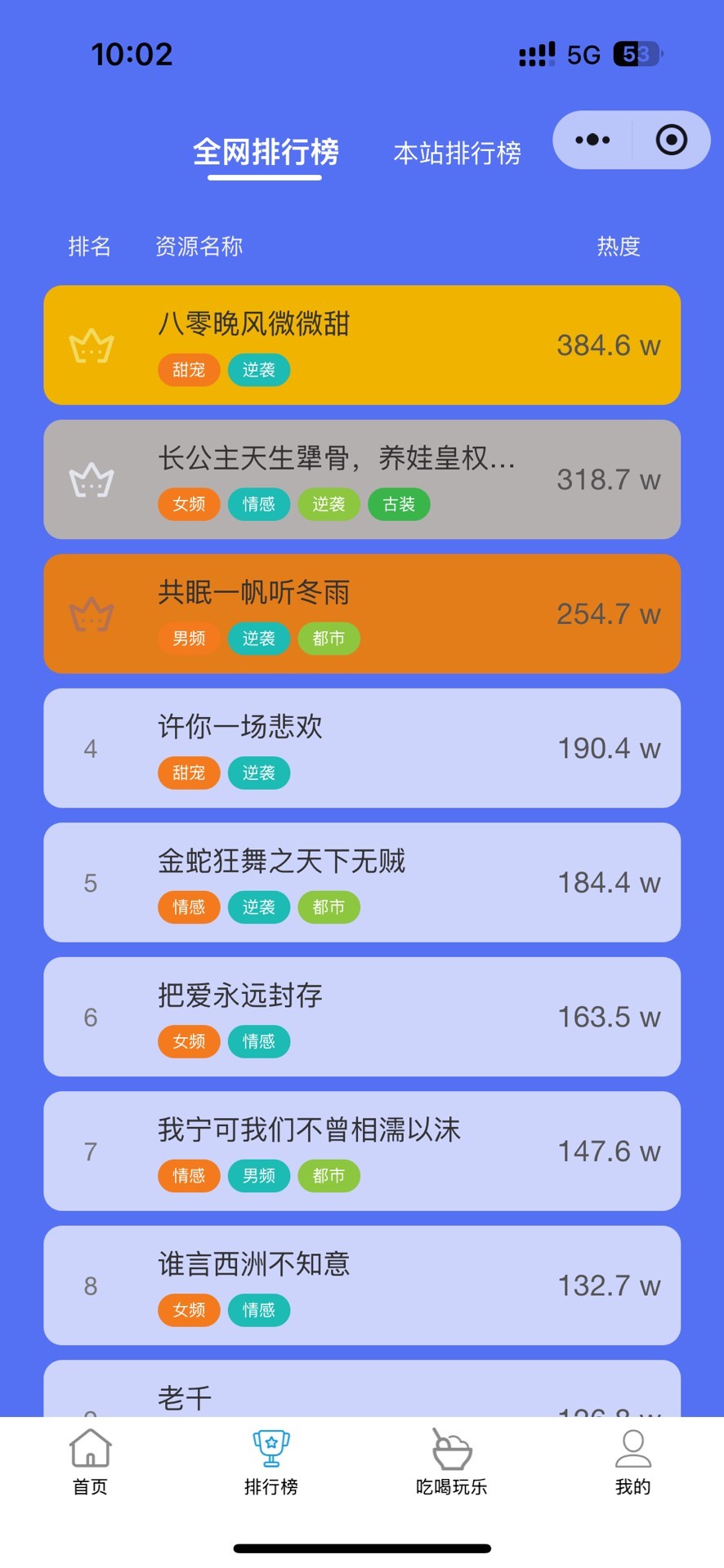This screenshot has width=724, height=1568.
Task: Open top-ranked 八零晚风微微甜
Action: click(x=361, y=345)
